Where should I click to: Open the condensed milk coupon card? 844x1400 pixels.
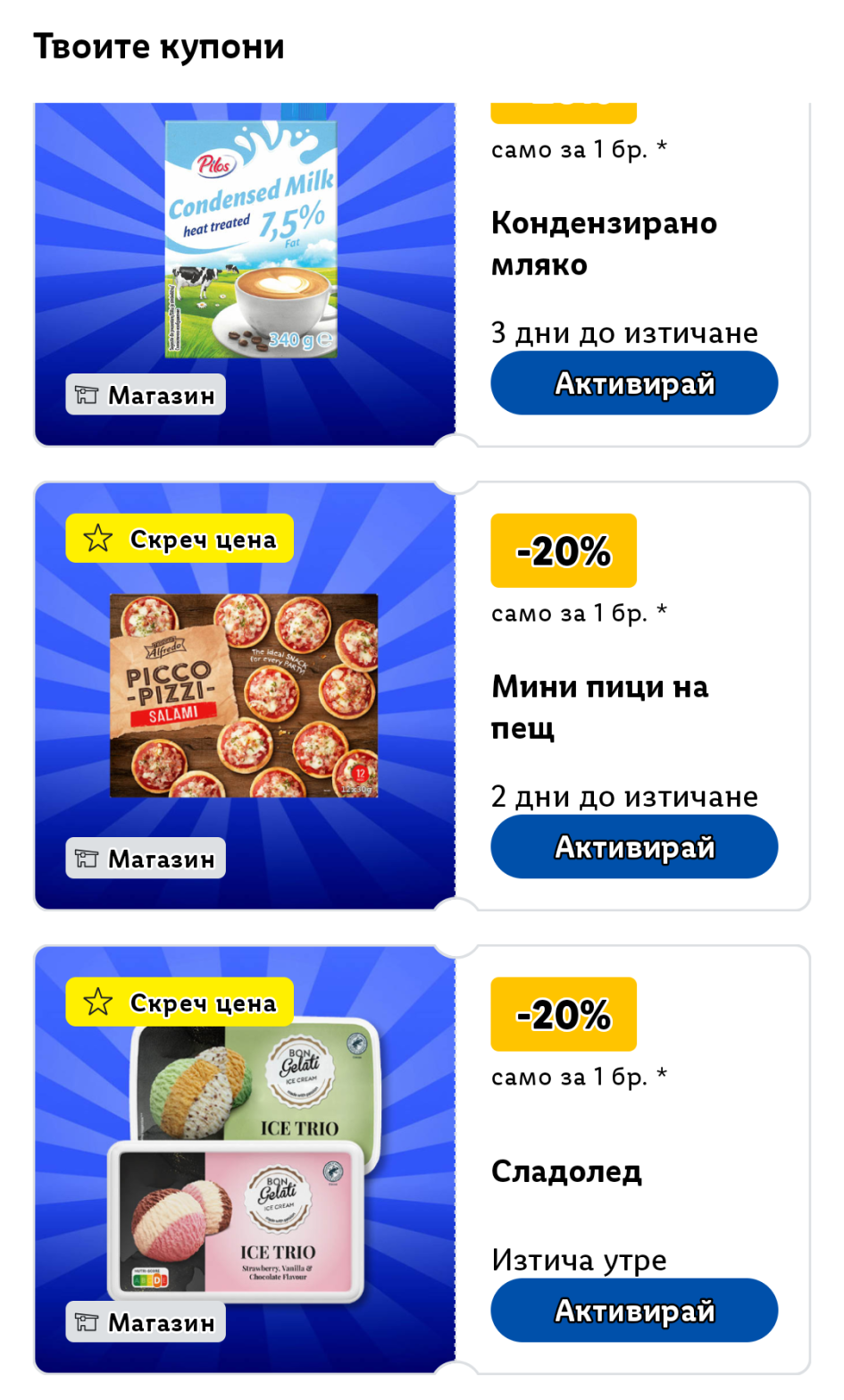pos(251,241)
